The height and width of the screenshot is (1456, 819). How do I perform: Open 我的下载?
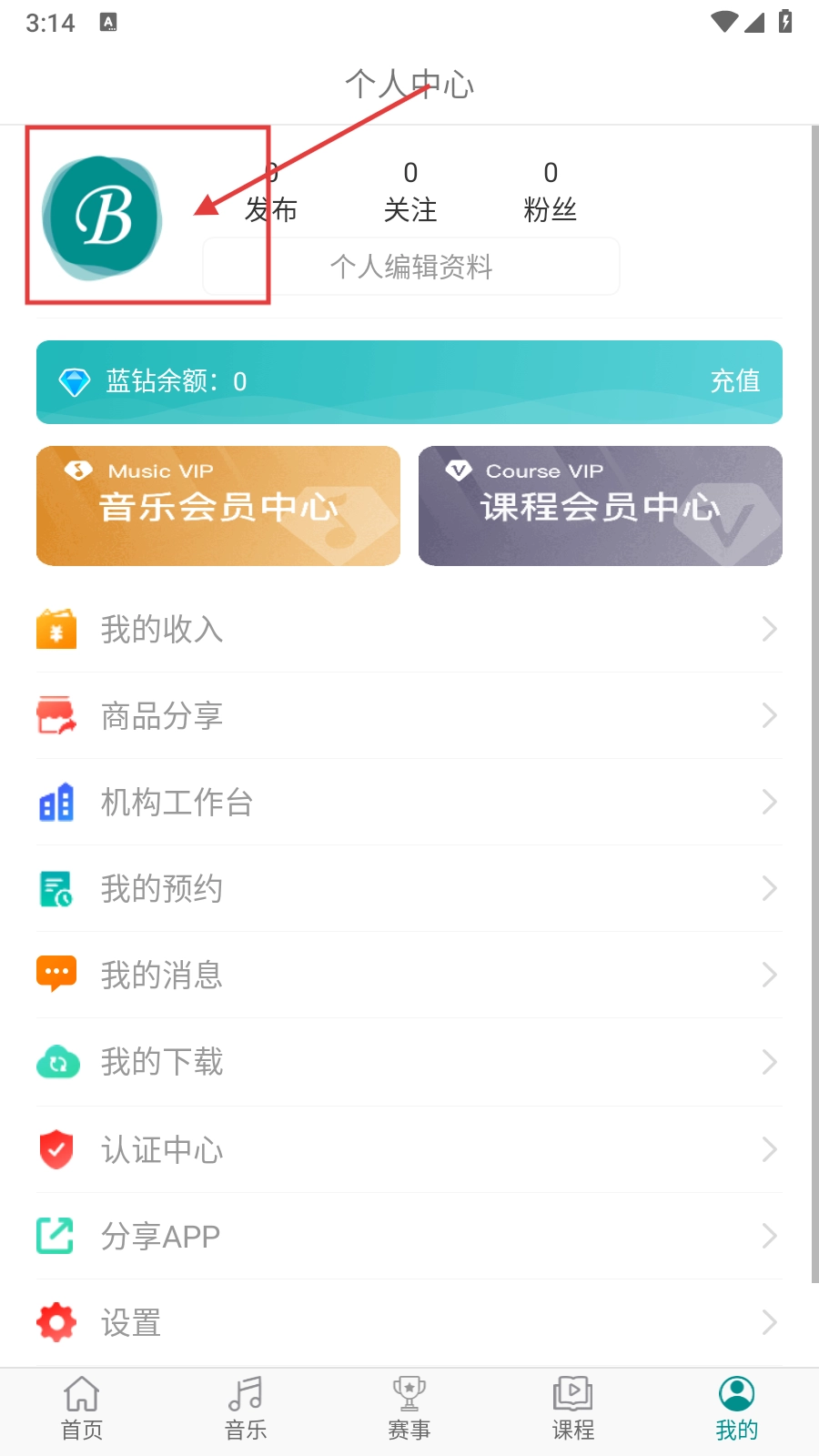point(409,1062)
